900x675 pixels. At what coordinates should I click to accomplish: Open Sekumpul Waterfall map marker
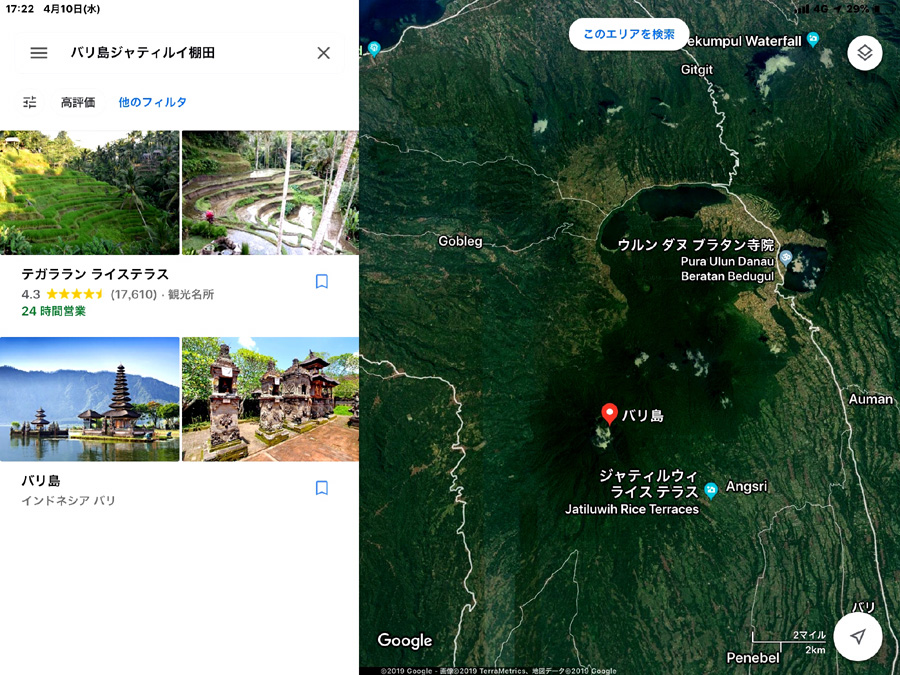pos(814,40)
